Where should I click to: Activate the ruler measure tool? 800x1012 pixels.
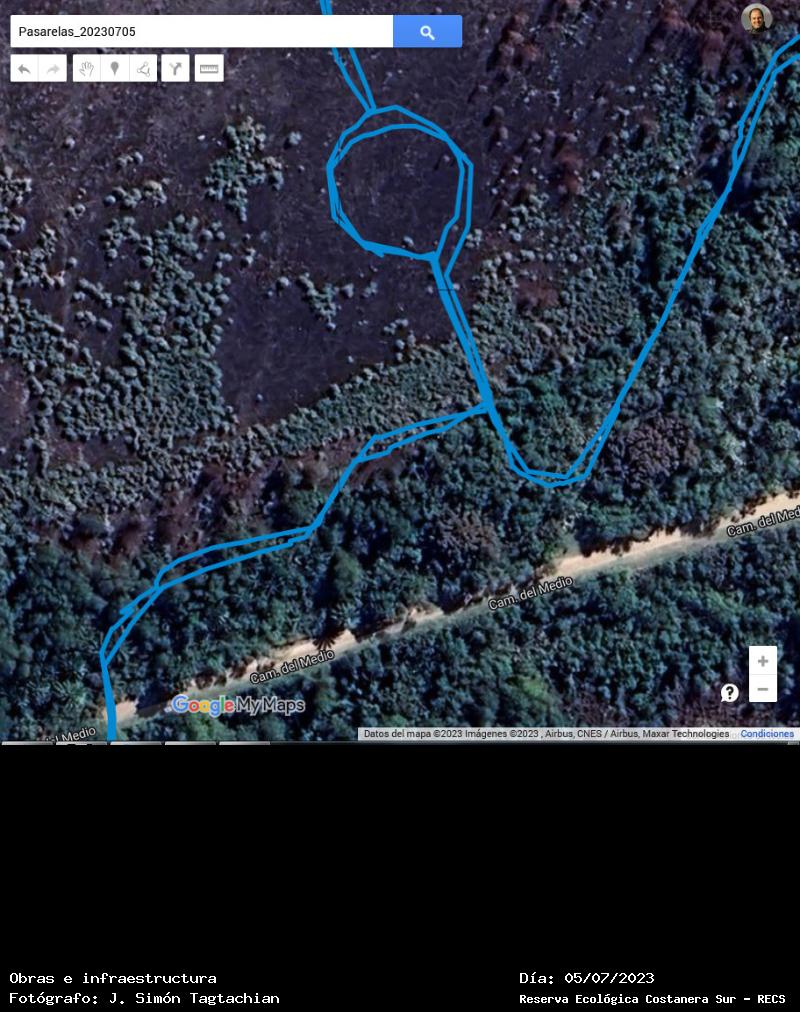[x=209, y=68]
